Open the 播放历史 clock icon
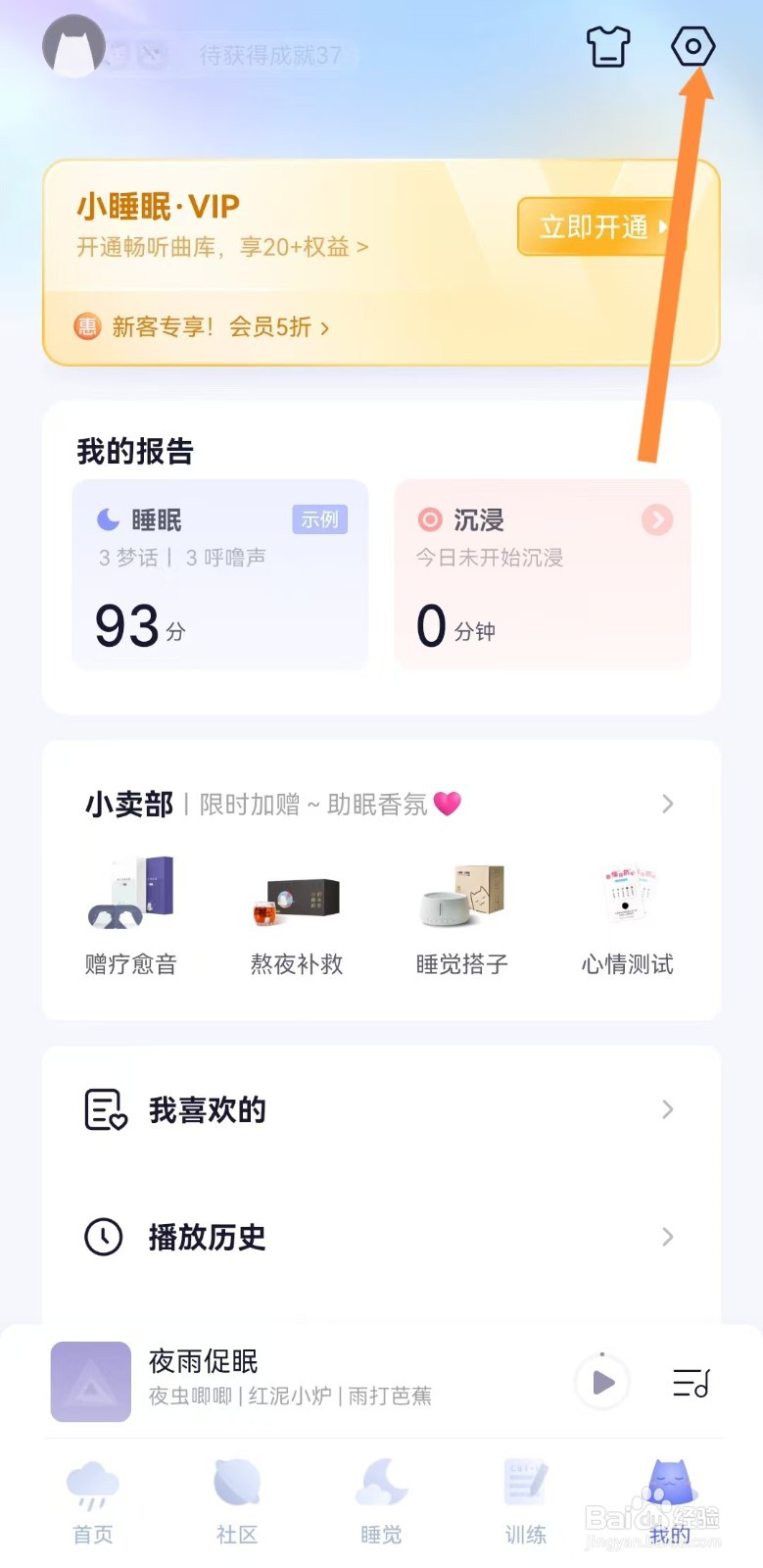The height and width of the screenshot is (1568, 763). click(103, 1237)
